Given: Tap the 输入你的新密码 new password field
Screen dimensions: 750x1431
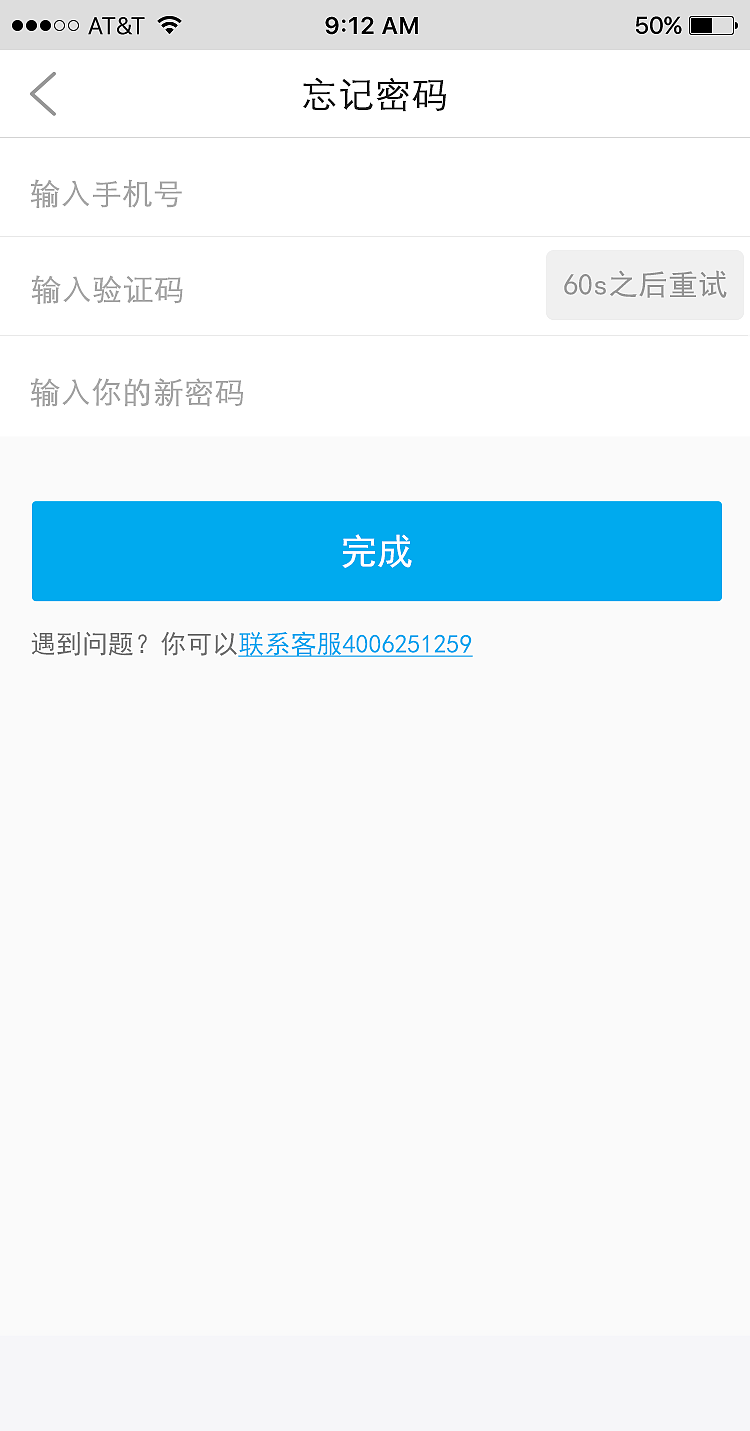Looking at the screenshot, I should 200,393.
